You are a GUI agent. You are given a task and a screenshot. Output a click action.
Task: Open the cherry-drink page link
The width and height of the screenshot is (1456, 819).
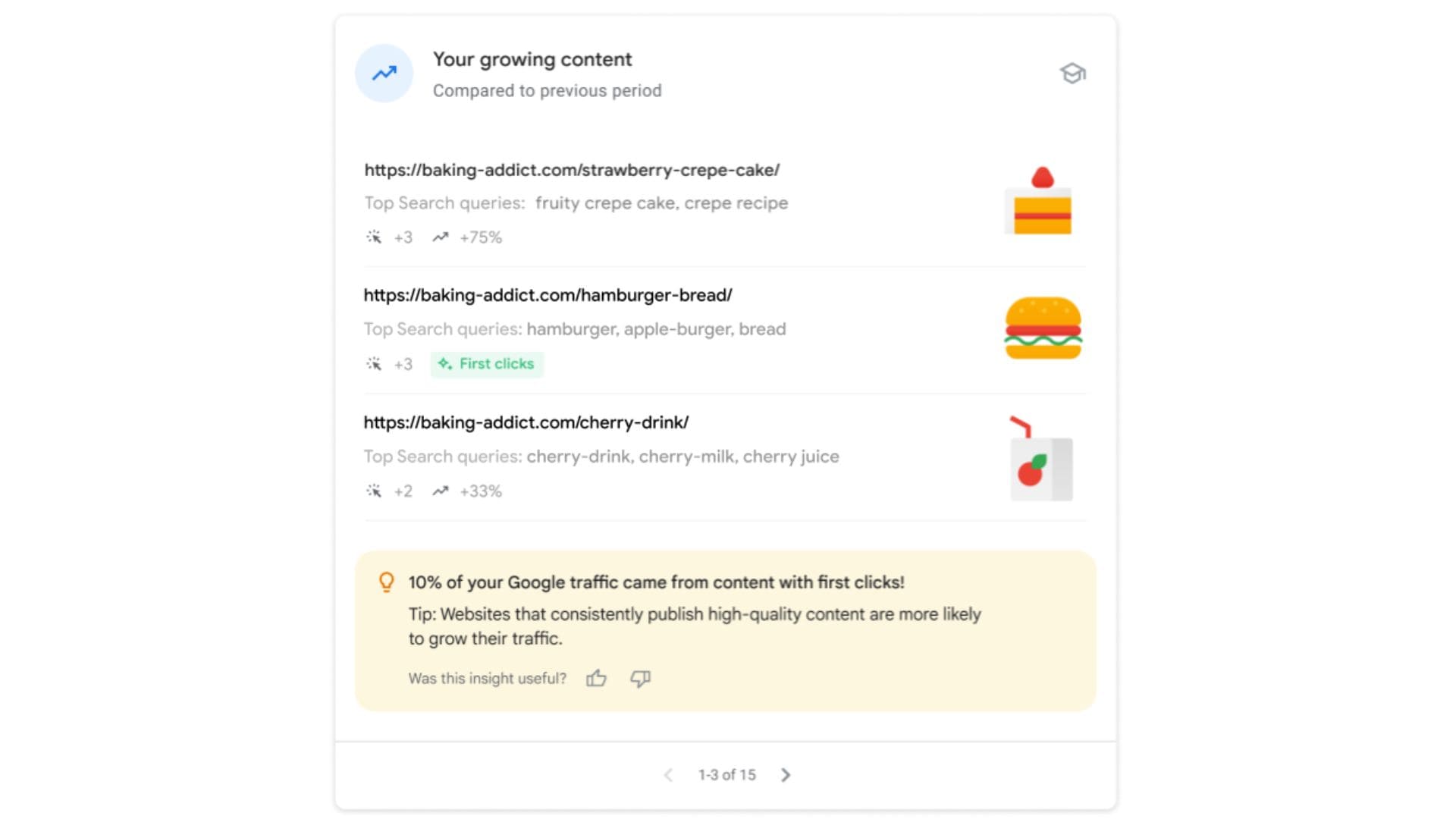(x=526, y=422)
